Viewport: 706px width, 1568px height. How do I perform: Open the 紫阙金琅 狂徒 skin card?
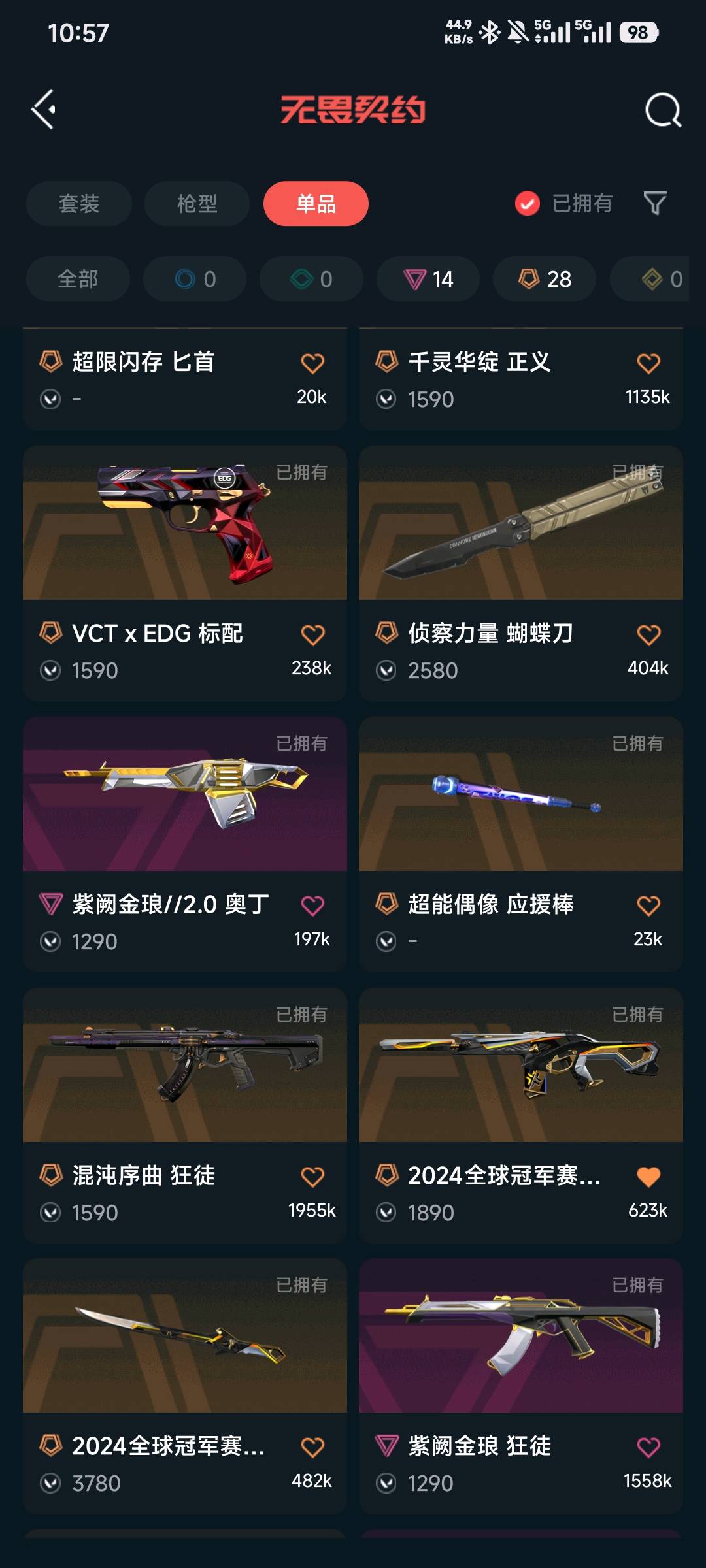point(520,1337)
